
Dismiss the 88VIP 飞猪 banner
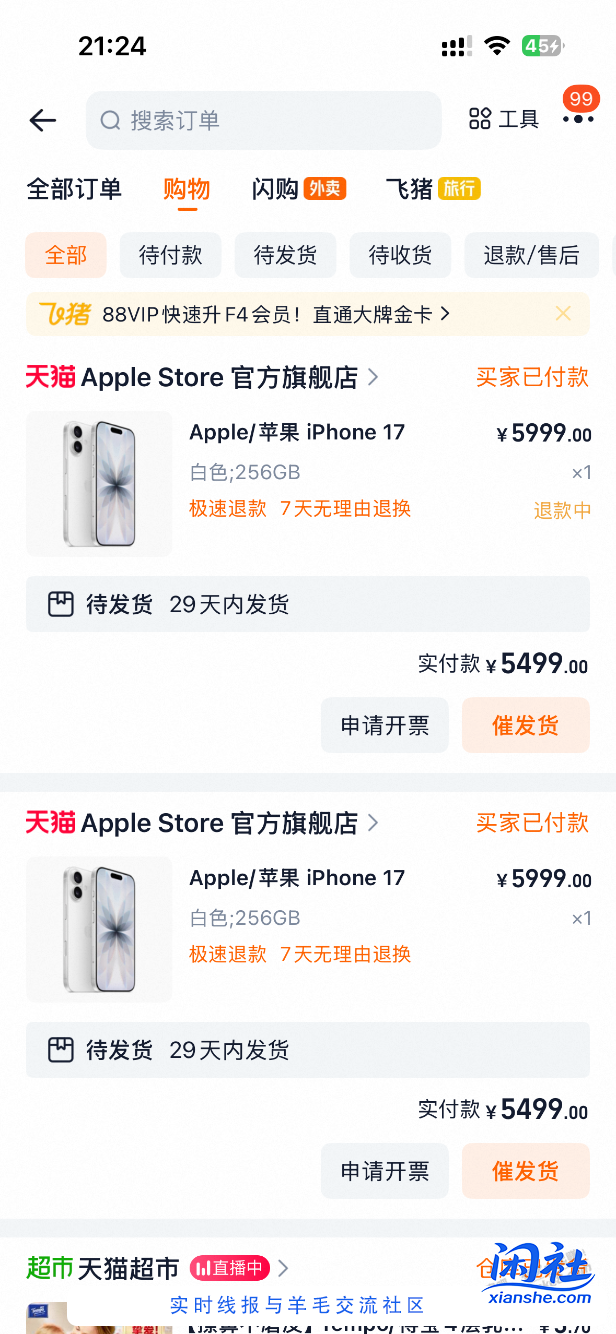[x=563, y=314]
